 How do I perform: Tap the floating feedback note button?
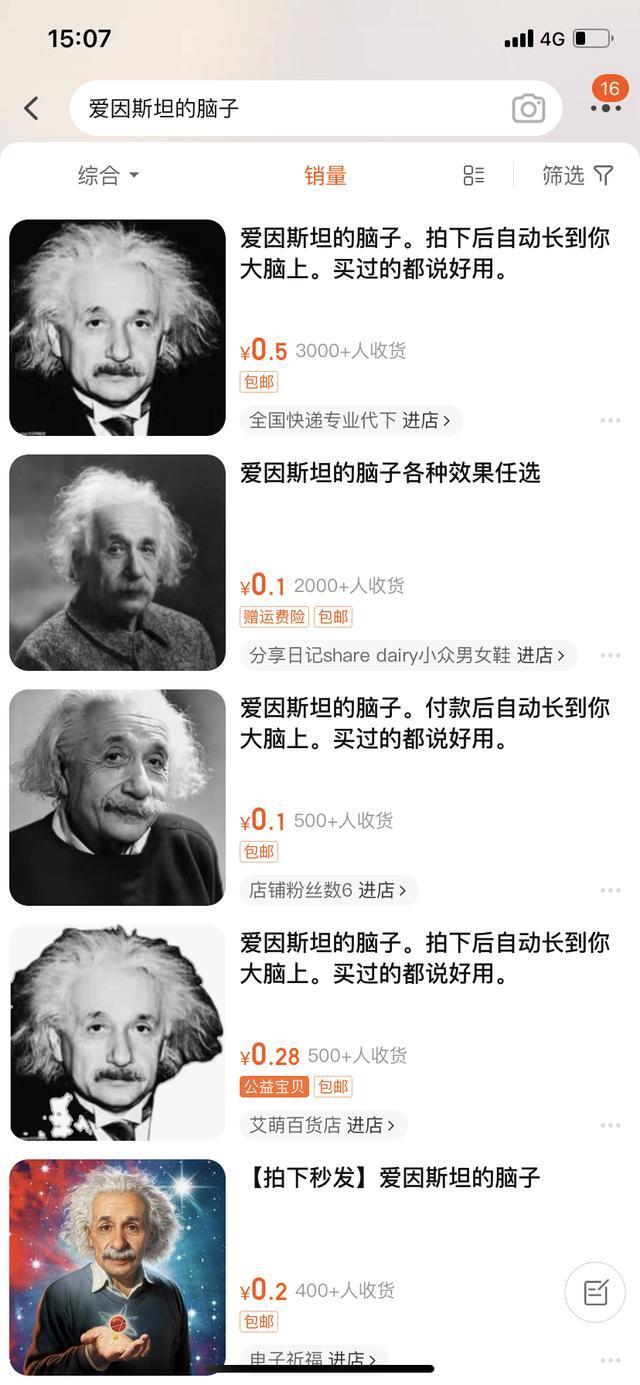[x=595, y=1293]
